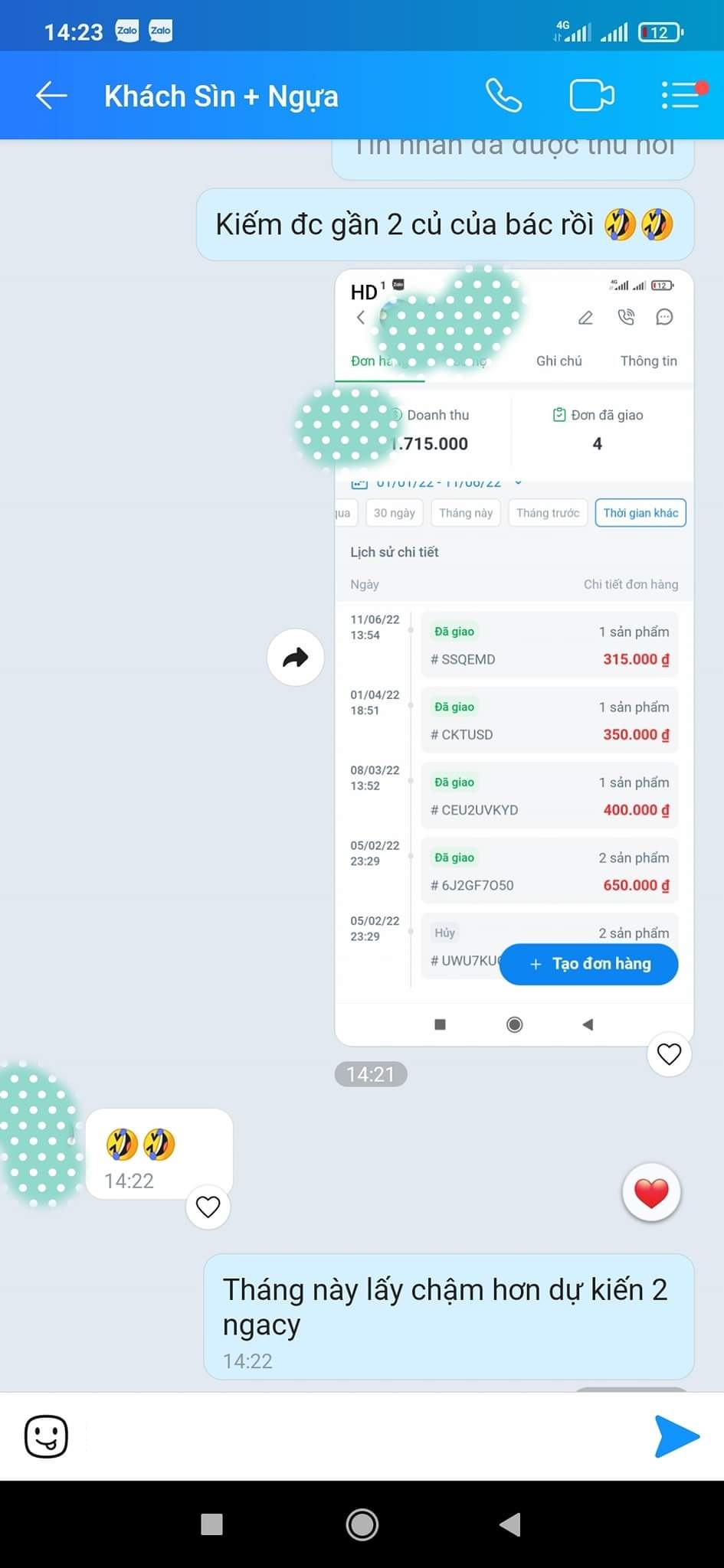Tap the system back button

coord(510,1524)
